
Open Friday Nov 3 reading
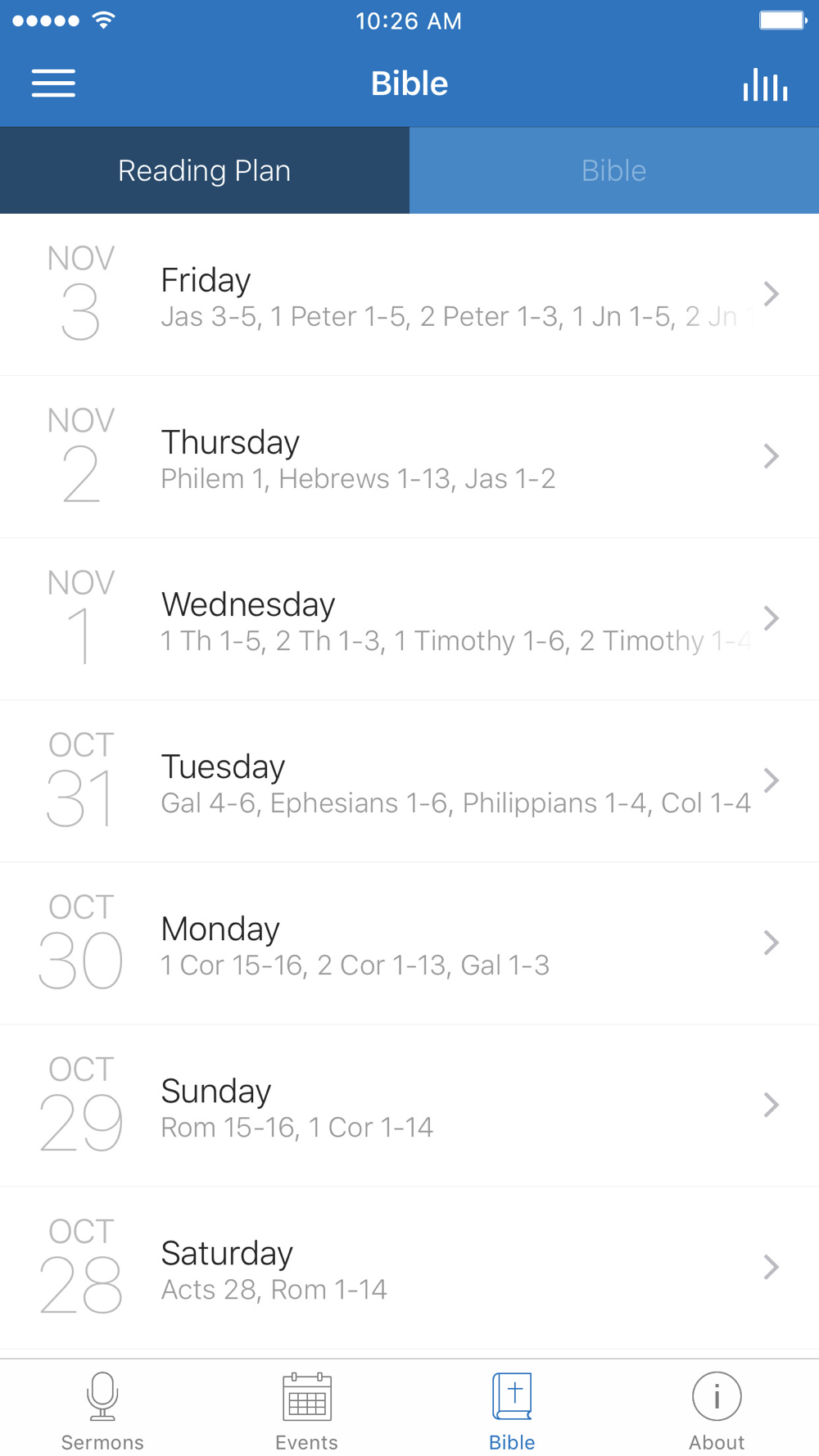(x=409, y=295)
